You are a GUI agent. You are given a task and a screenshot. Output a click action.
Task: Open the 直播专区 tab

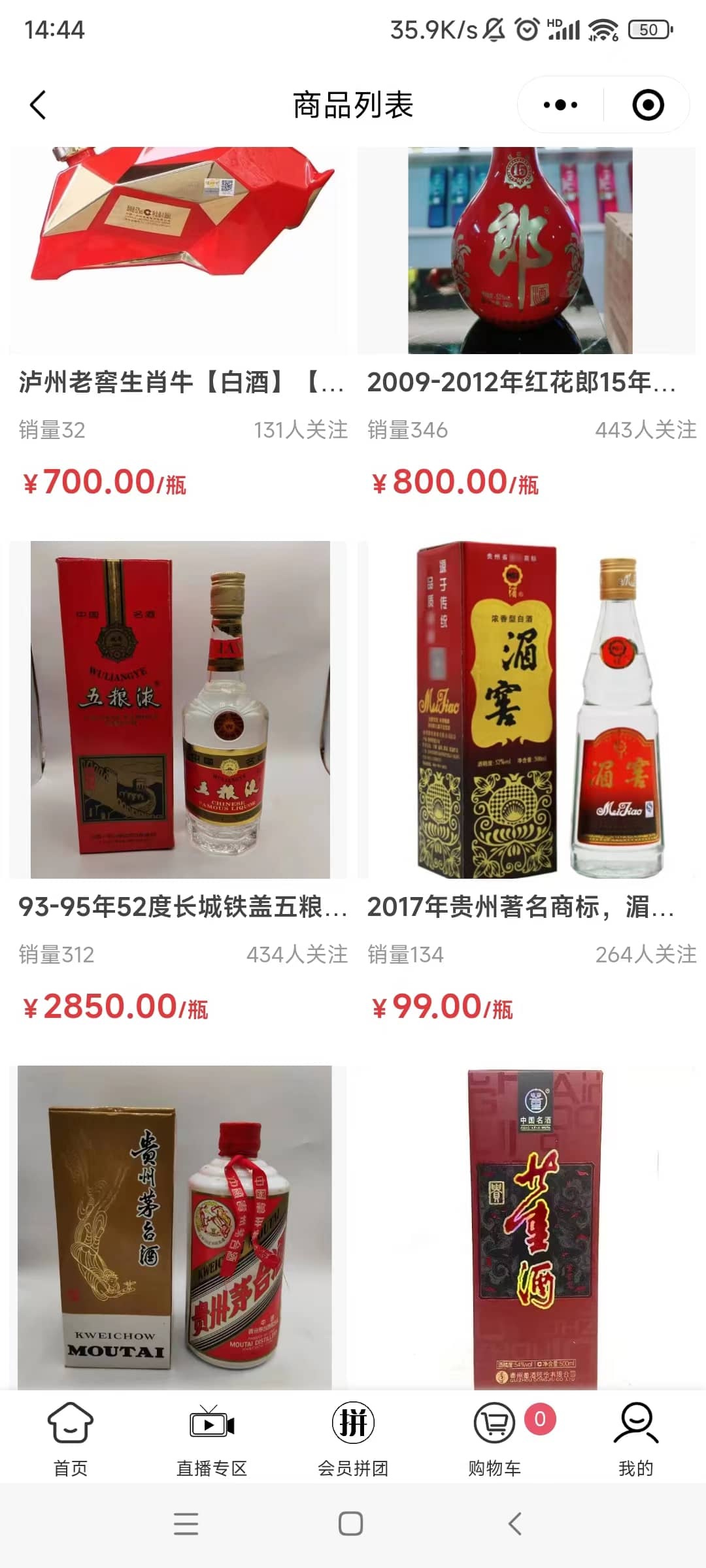(212, 1437)
